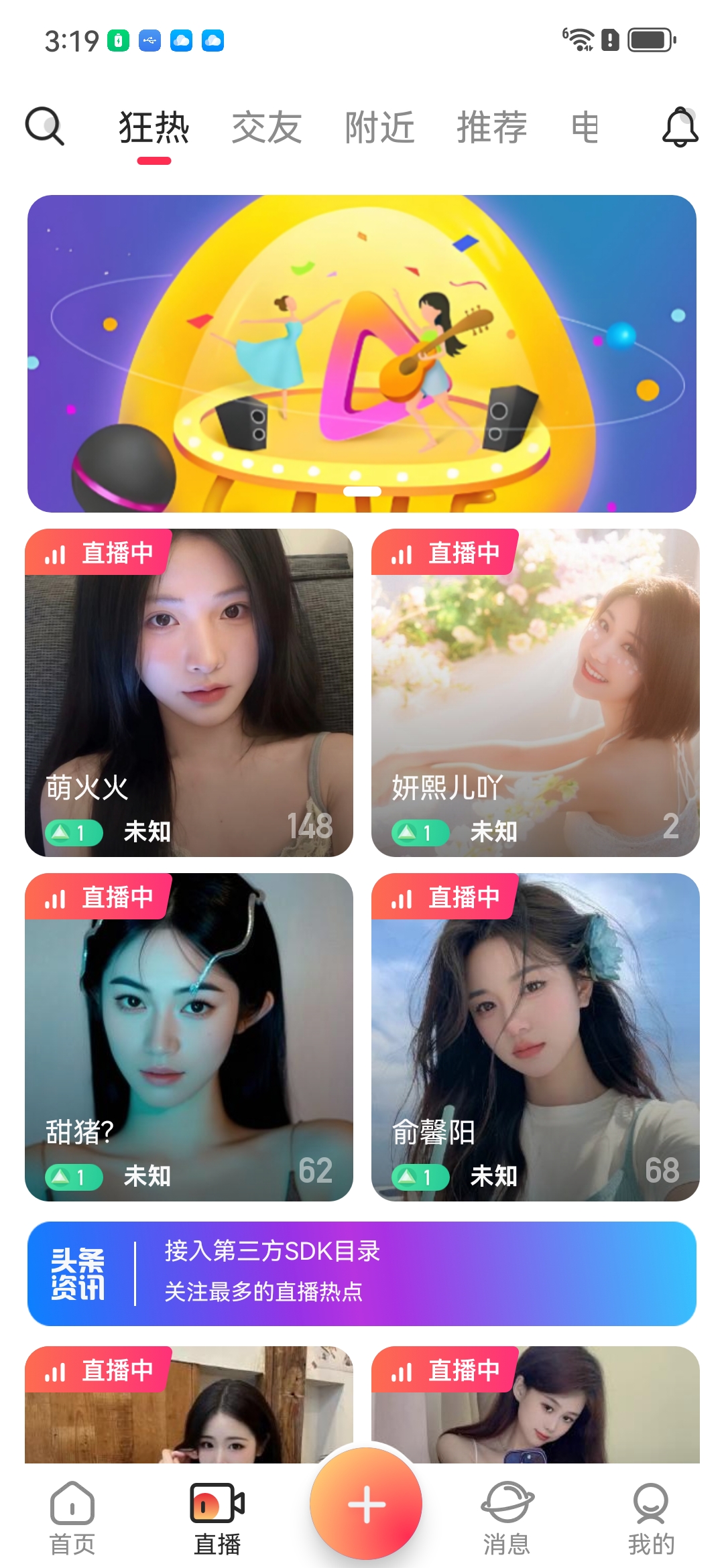Tap the signal bars icon on 萌火火's live badge
724x1568 pixels.
click(58, 553)
